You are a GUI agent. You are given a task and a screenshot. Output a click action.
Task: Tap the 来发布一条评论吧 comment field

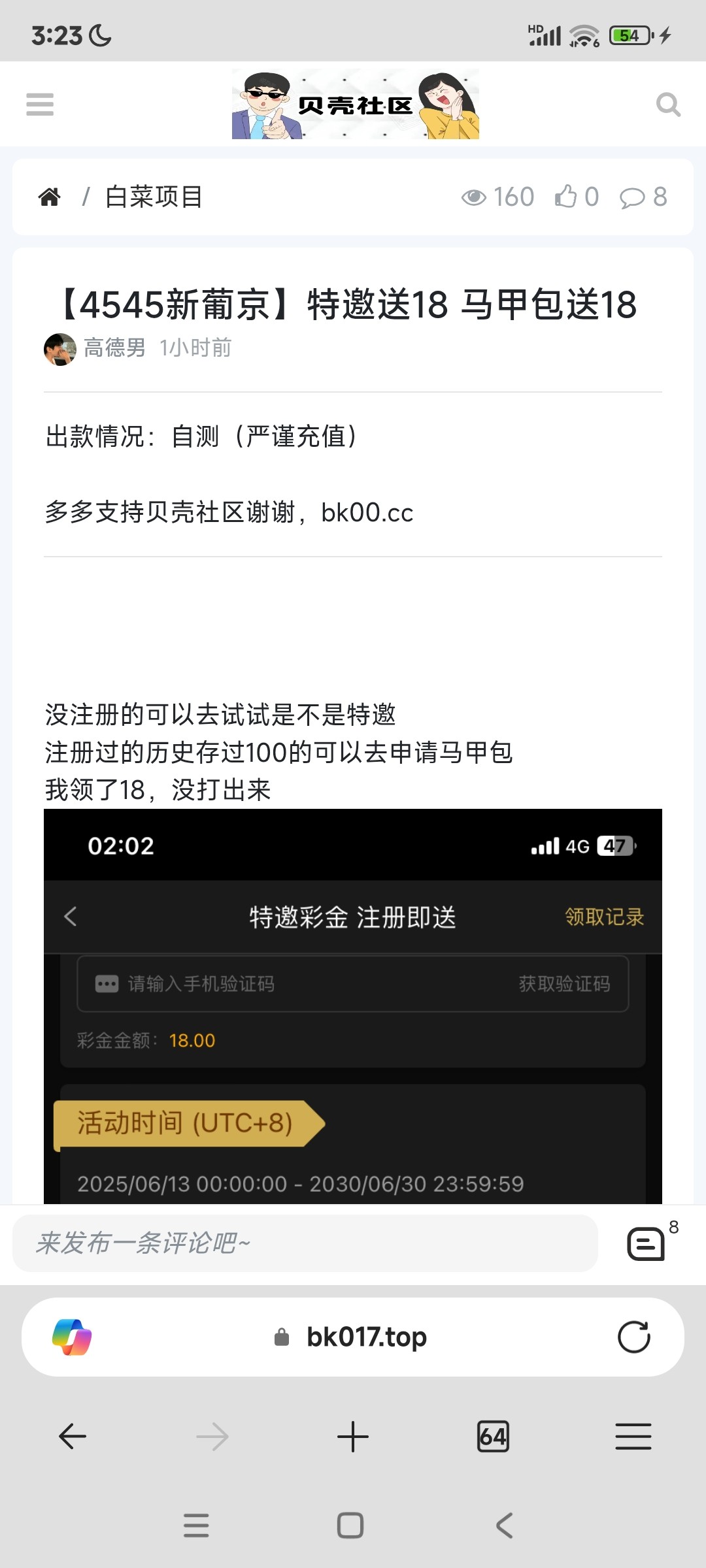pos(305,1243)
